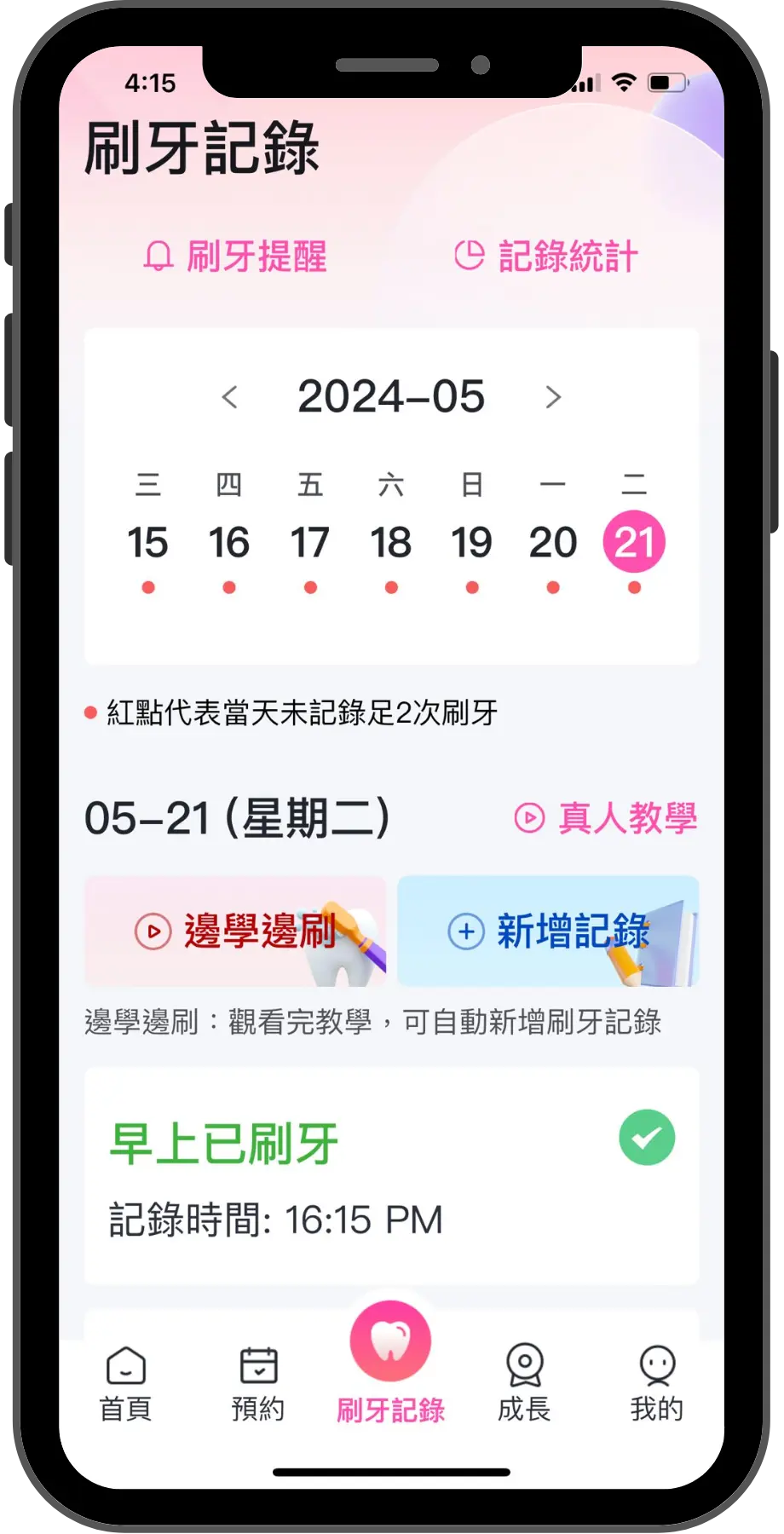This screenshot has height=1534, width=784.
Task: Open the 刷牙提醒 brushing reminder
Action: pos(236,257)
